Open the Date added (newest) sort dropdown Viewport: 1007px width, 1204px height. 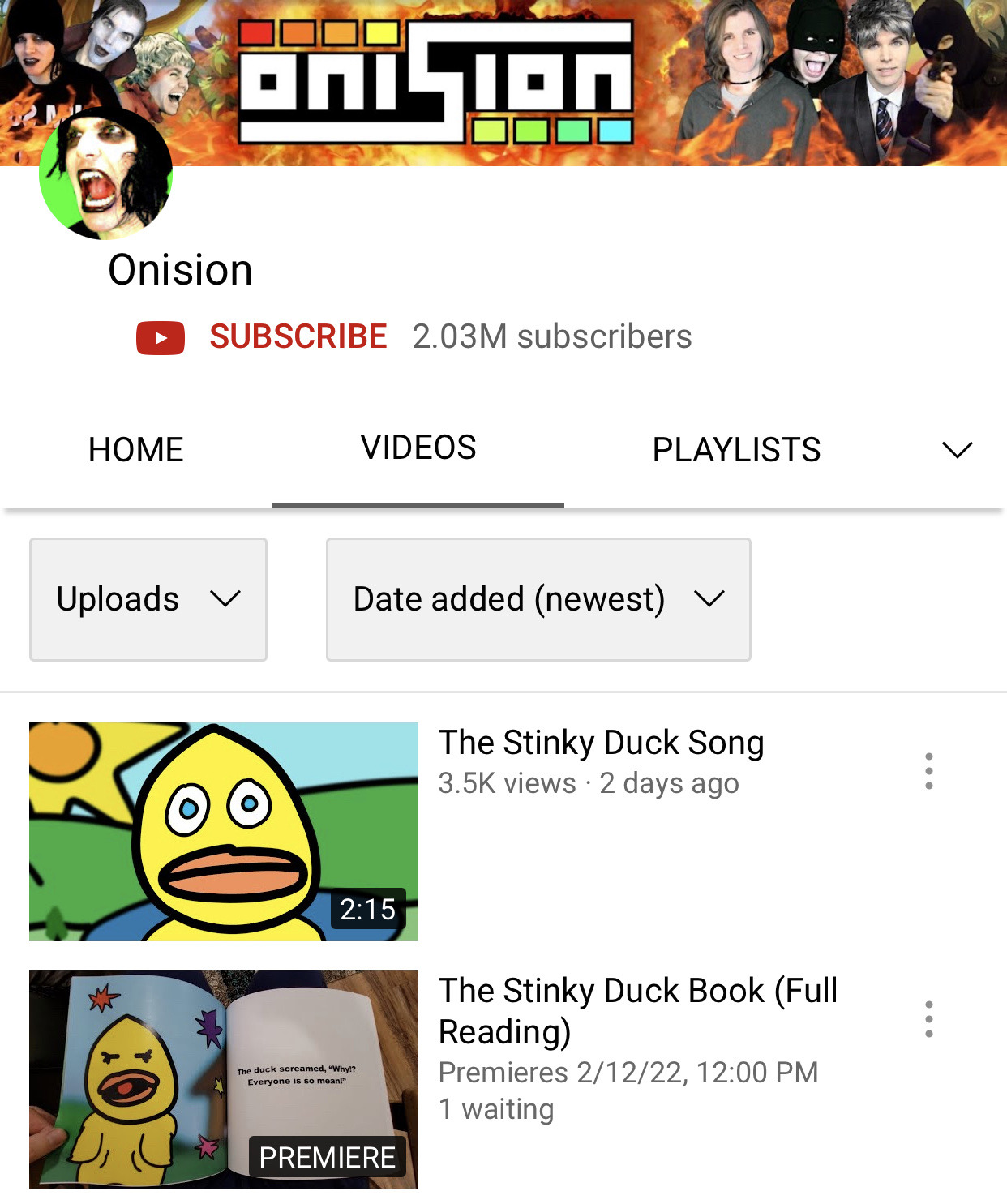538,599
